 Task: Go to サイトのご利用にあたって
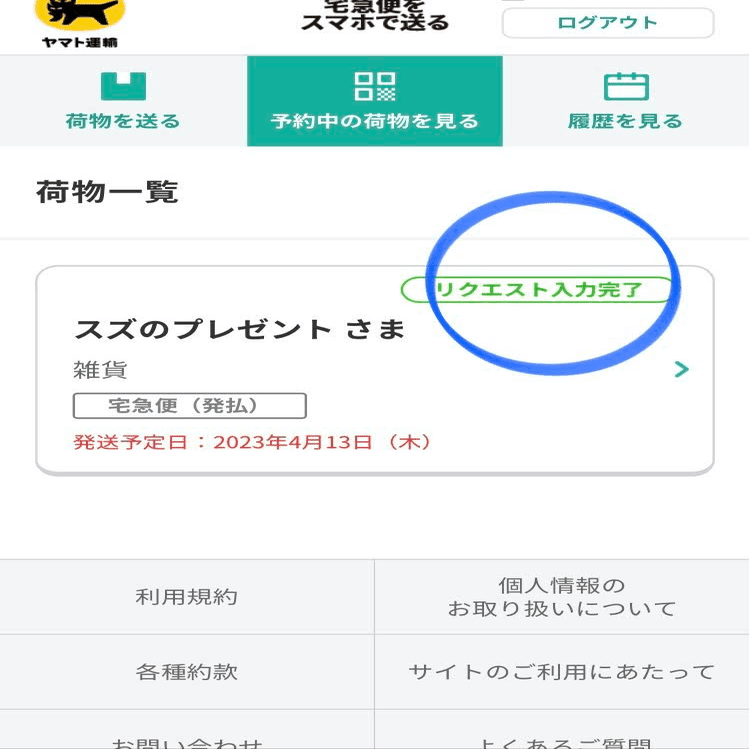(x=561, y=672)
